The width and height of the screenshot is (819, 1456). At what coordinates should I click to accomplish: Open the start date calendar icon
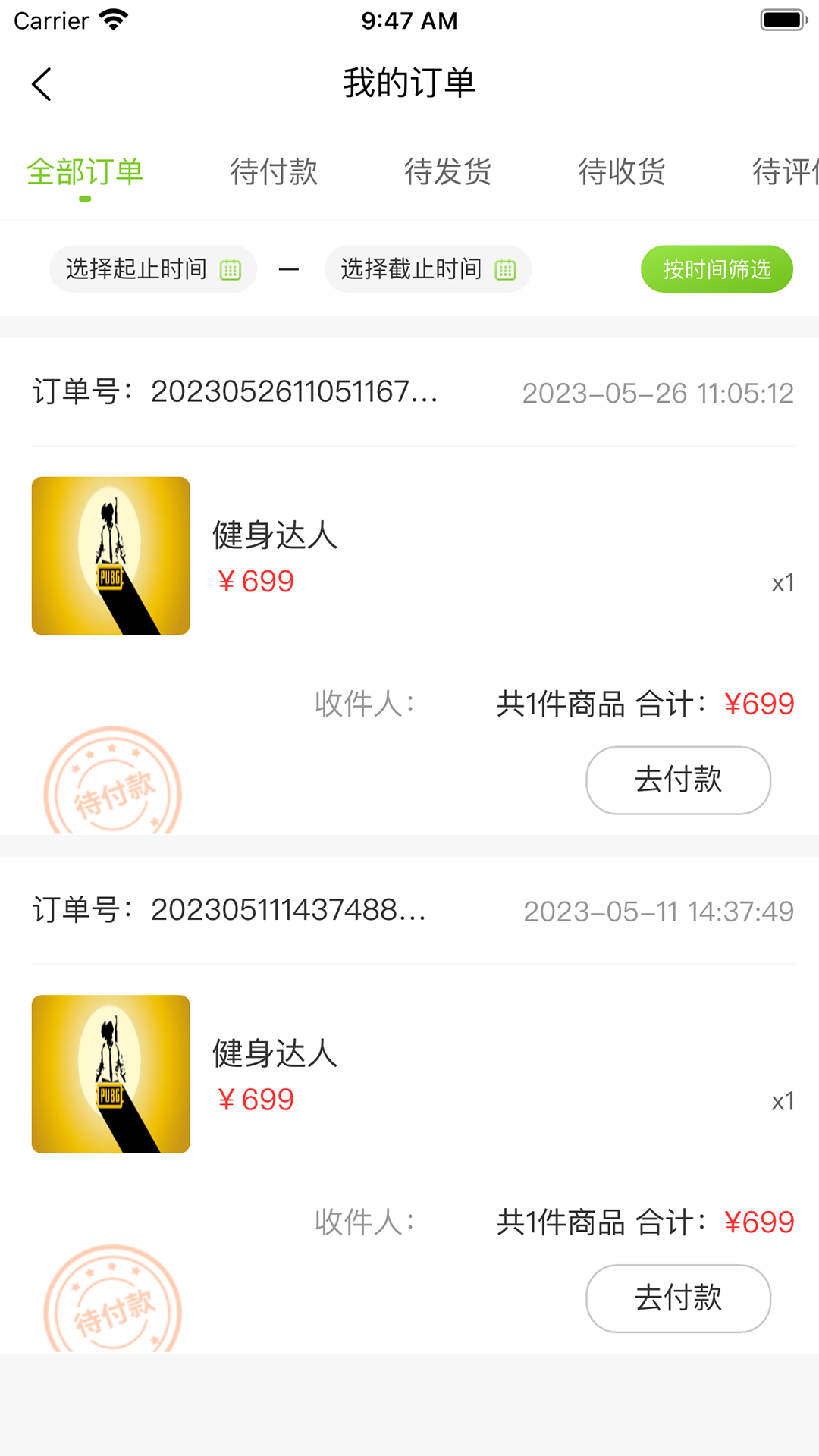[234, 268]
